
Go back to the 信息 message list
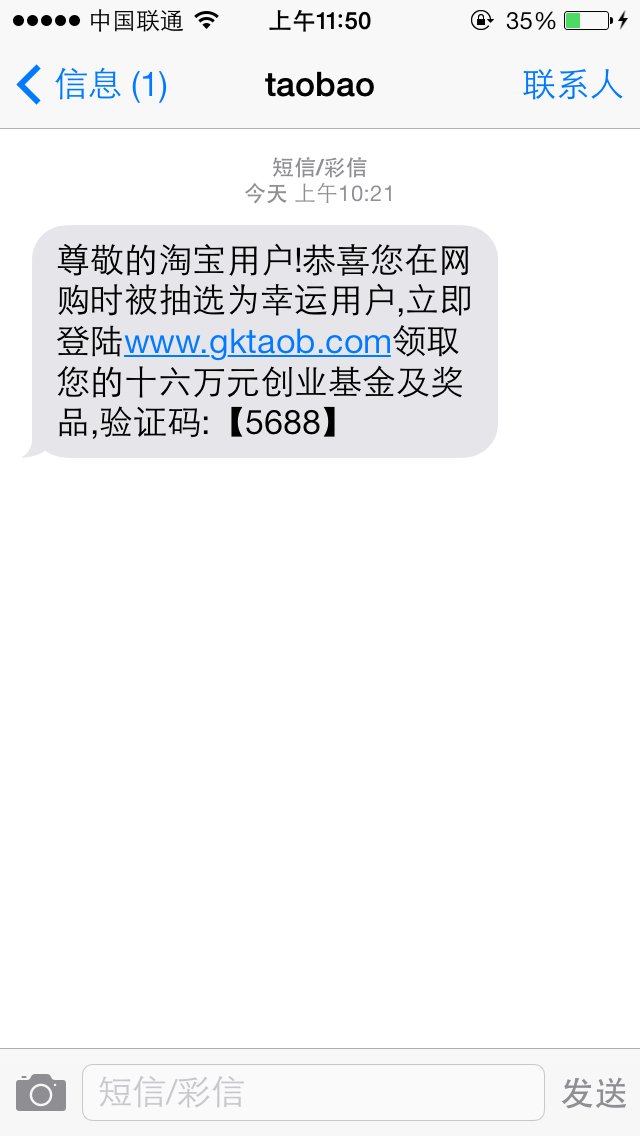(x=92, y=85)
